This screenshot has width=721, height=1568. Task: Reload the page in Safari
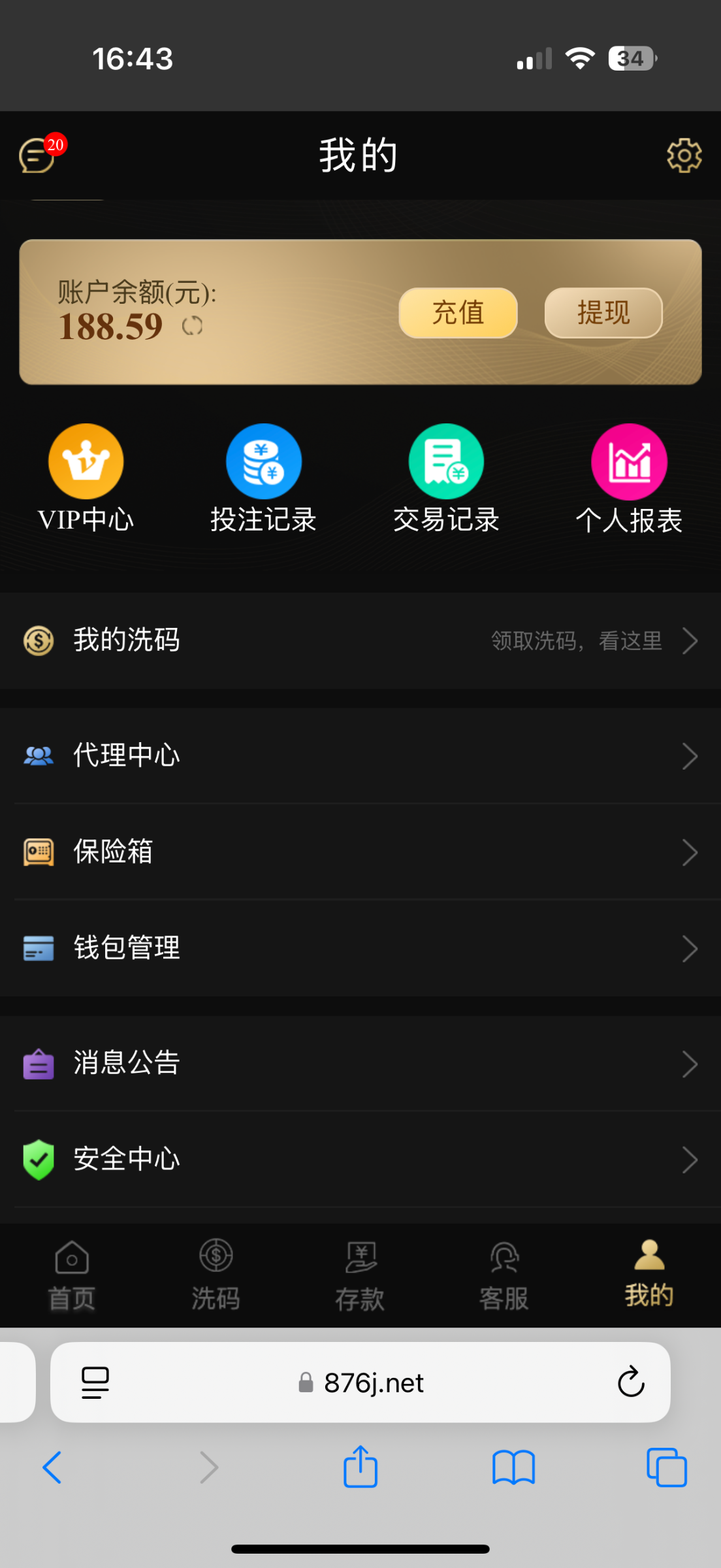tap(631, 1382)
